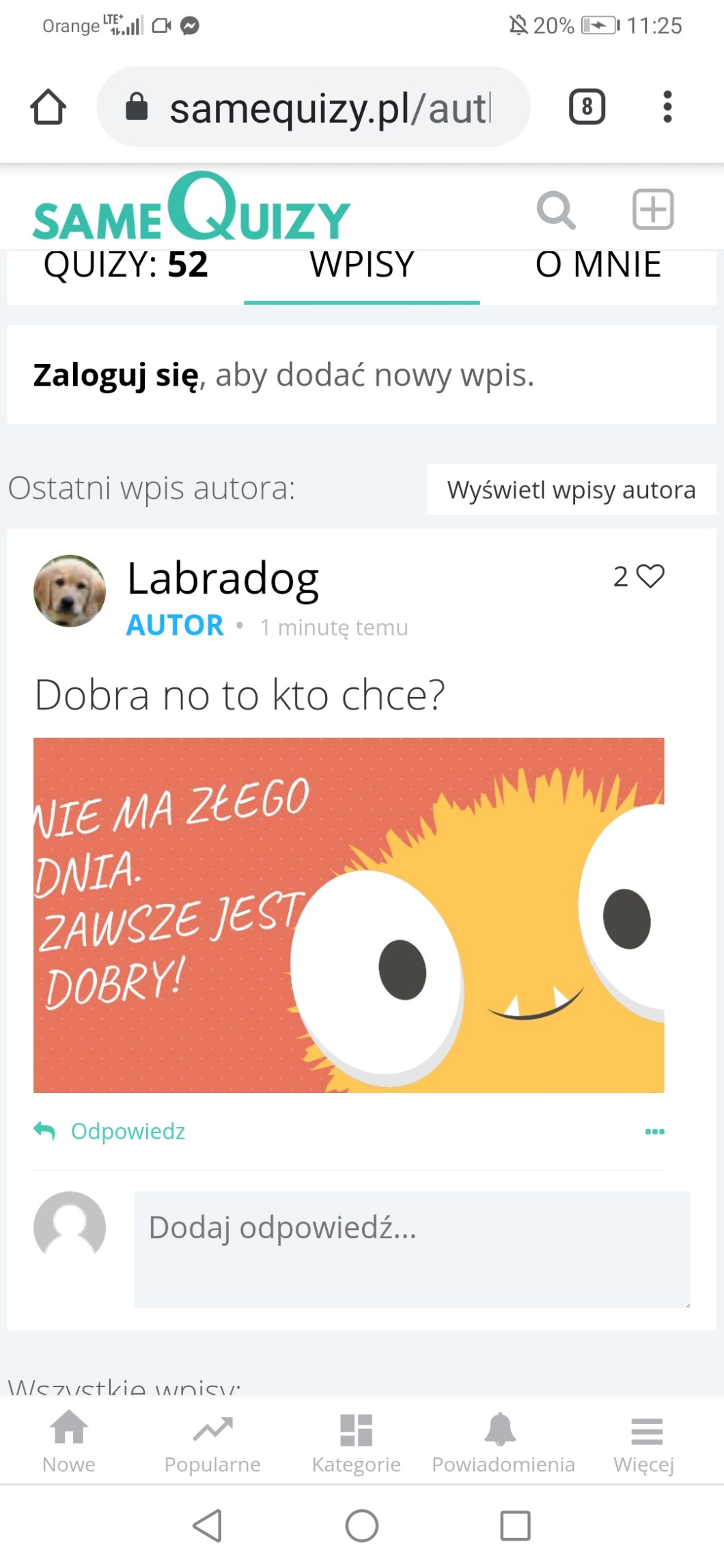Open the image in Labradog's post
Screen dimensions: 724x1568
click(348, 915)
